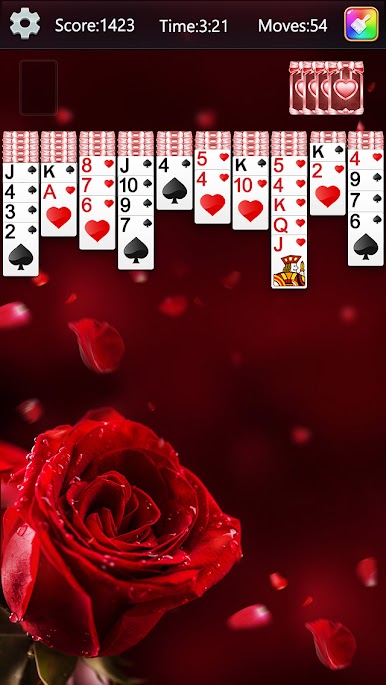Select the 2 of hearts card
Viewport: 386px width, 685px height.
[x=327, y=188]
